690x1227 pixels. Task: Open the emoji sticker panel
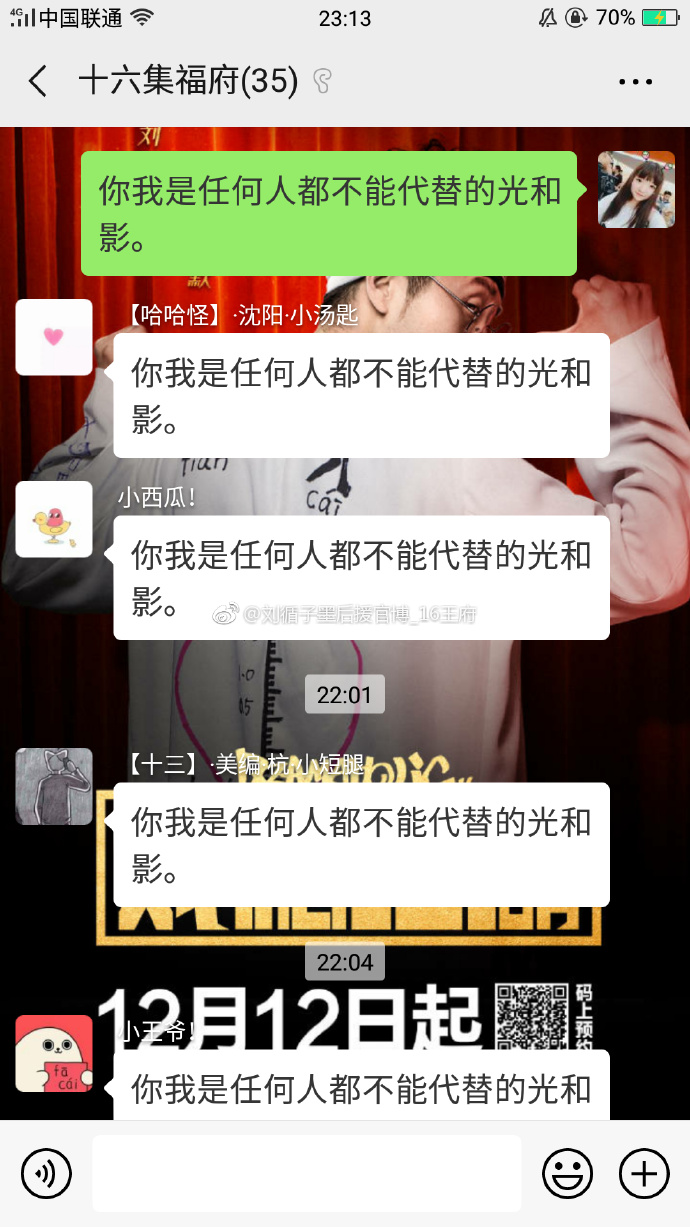567,1173
